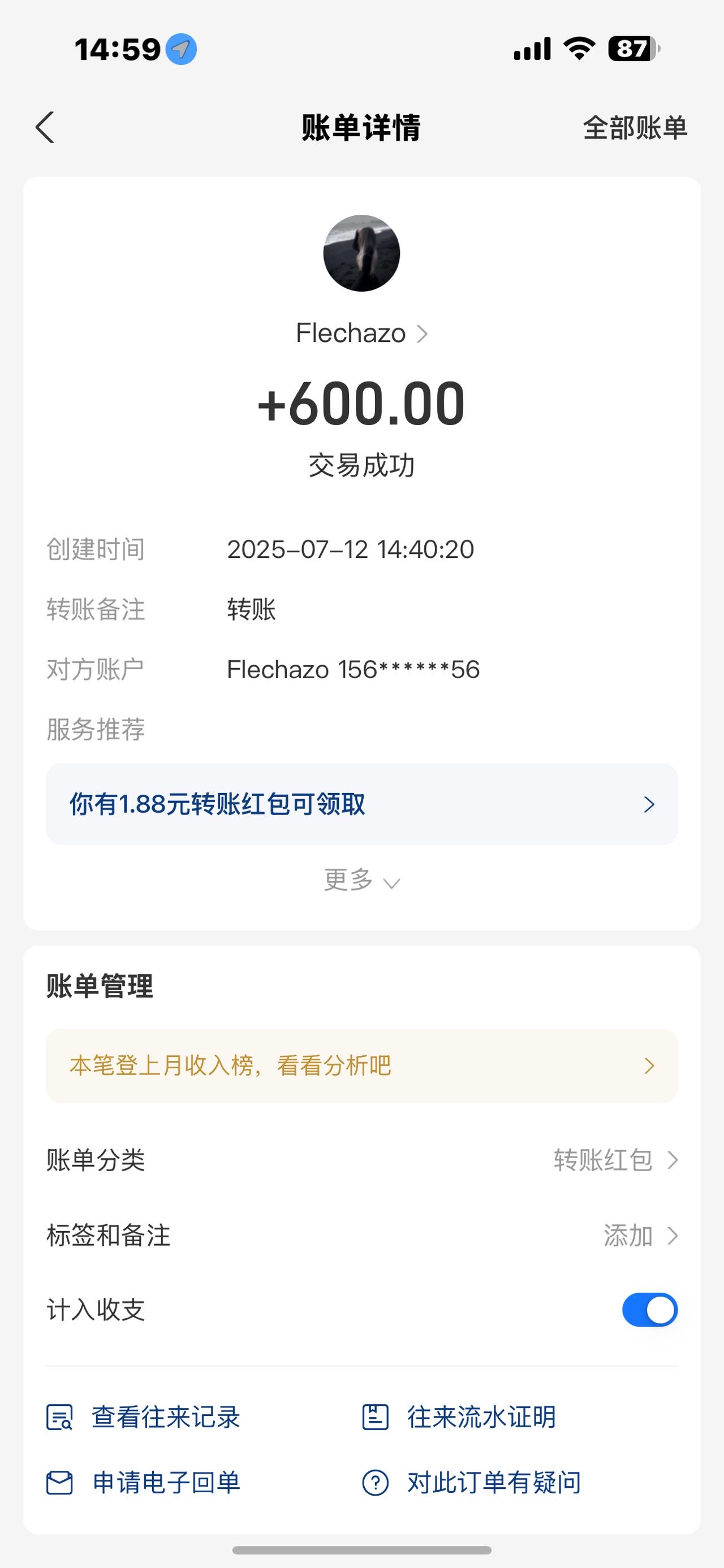Claim the 1.88元转账红包 offer

[x=361, y=804]
